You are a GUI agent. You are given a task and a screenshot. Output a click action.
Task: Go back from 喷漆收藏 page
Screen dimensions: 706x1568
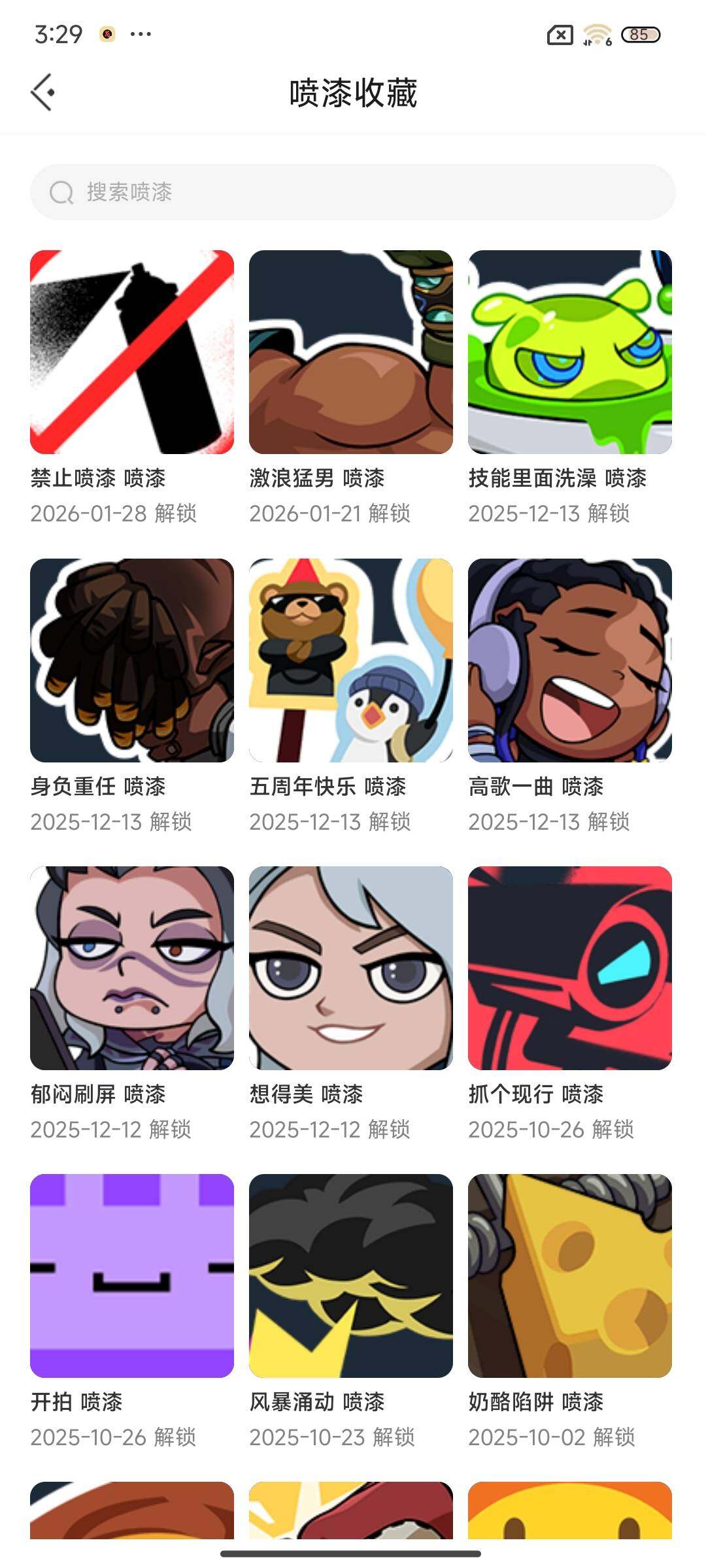click(43, 92)
